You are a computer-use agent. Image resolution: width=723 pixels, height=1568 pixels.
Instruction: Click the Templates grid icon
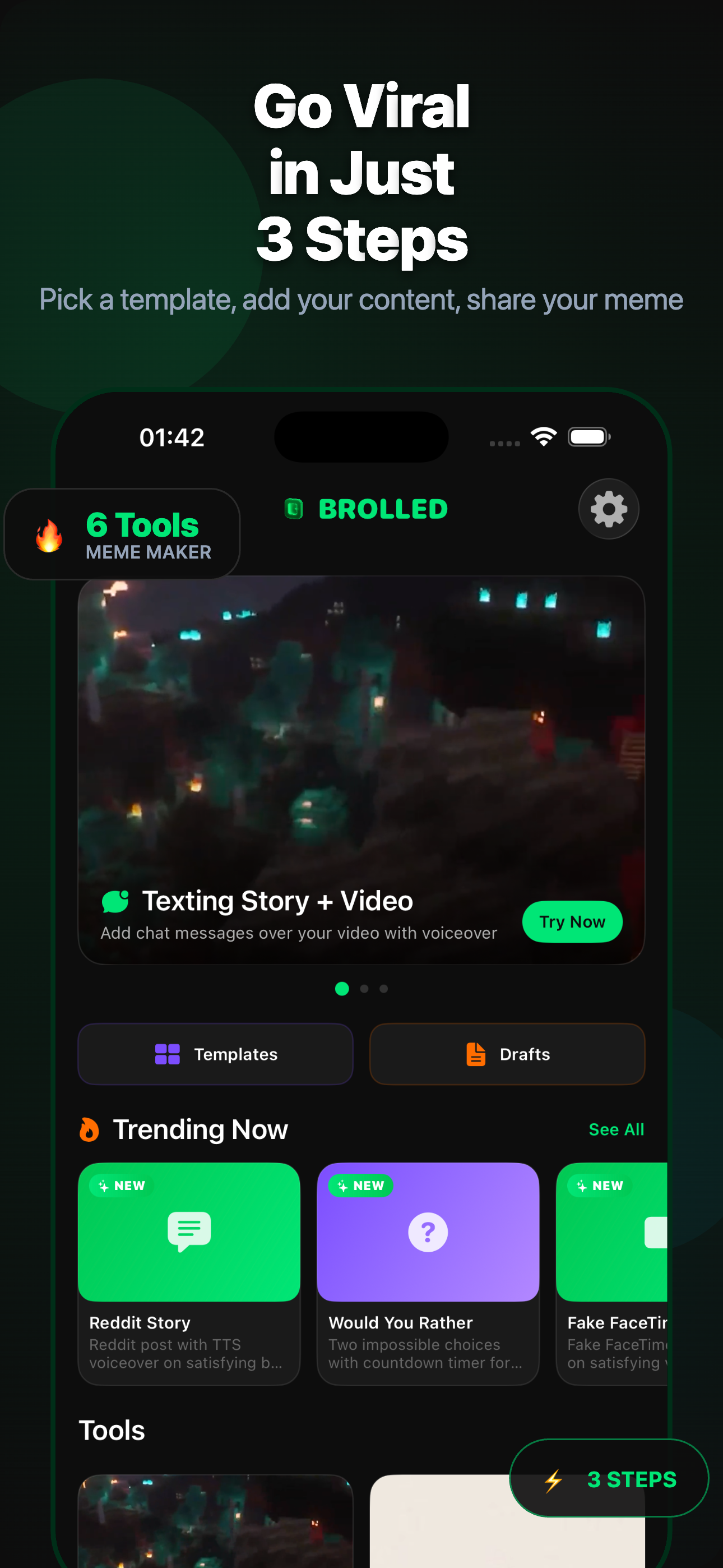[x=168, y=1054]
